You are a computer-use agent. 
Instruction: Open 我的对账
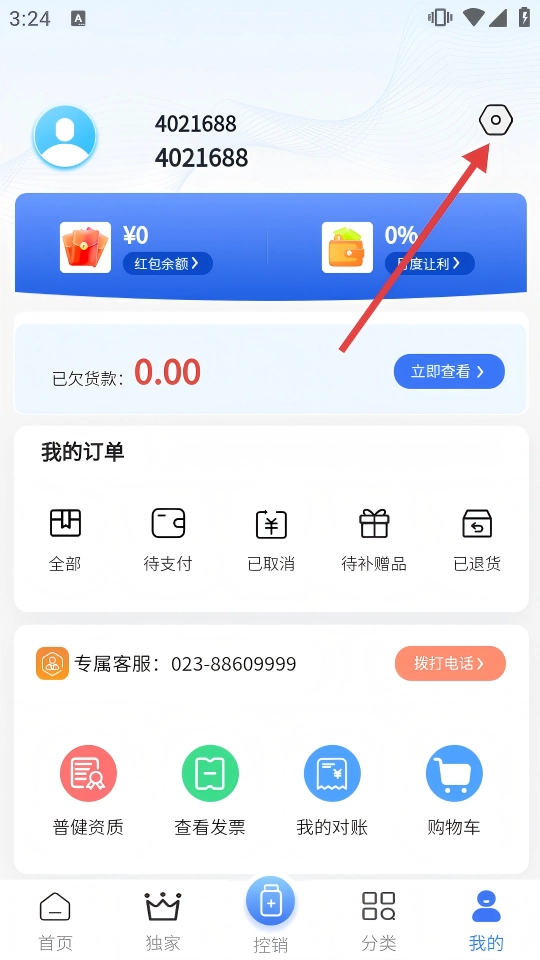[x=332, y=791]
